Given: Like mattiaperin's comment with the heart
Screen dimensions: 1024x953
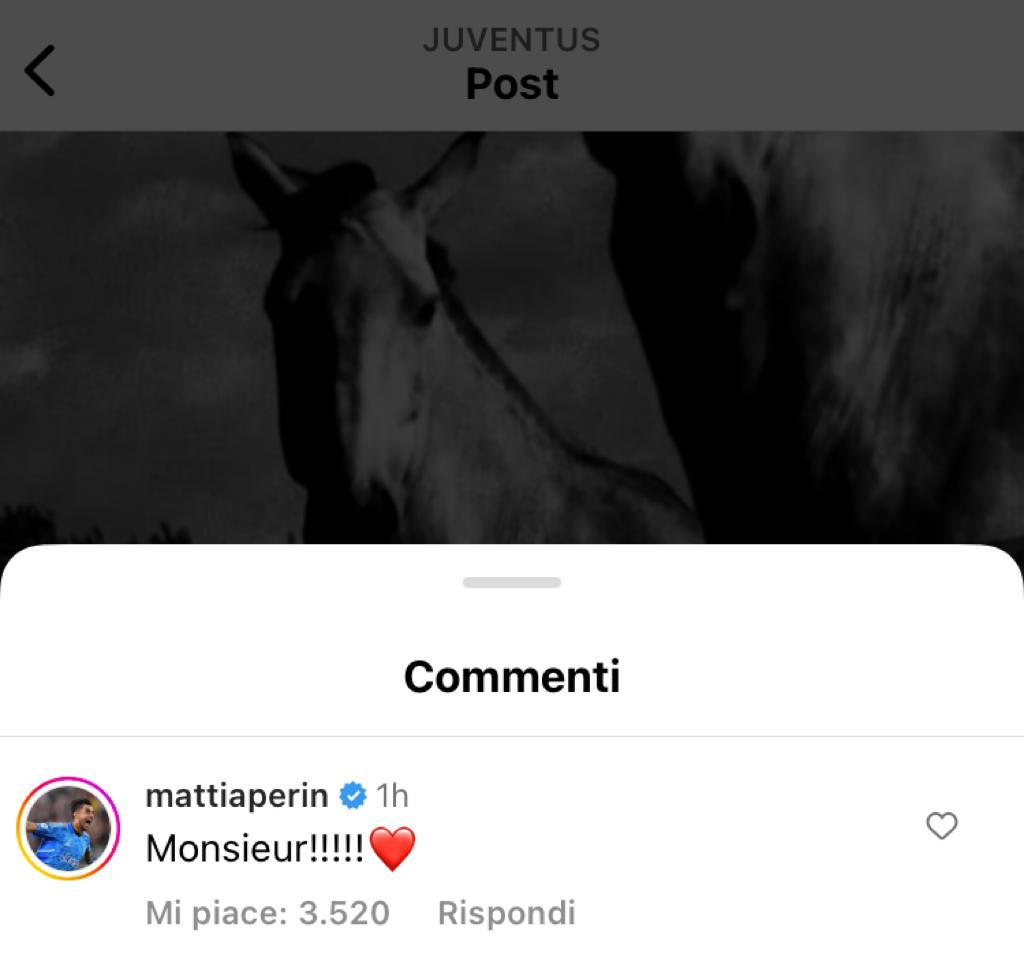Looking at the screenshot, I should pyautogui.click(x=941, y=826).
